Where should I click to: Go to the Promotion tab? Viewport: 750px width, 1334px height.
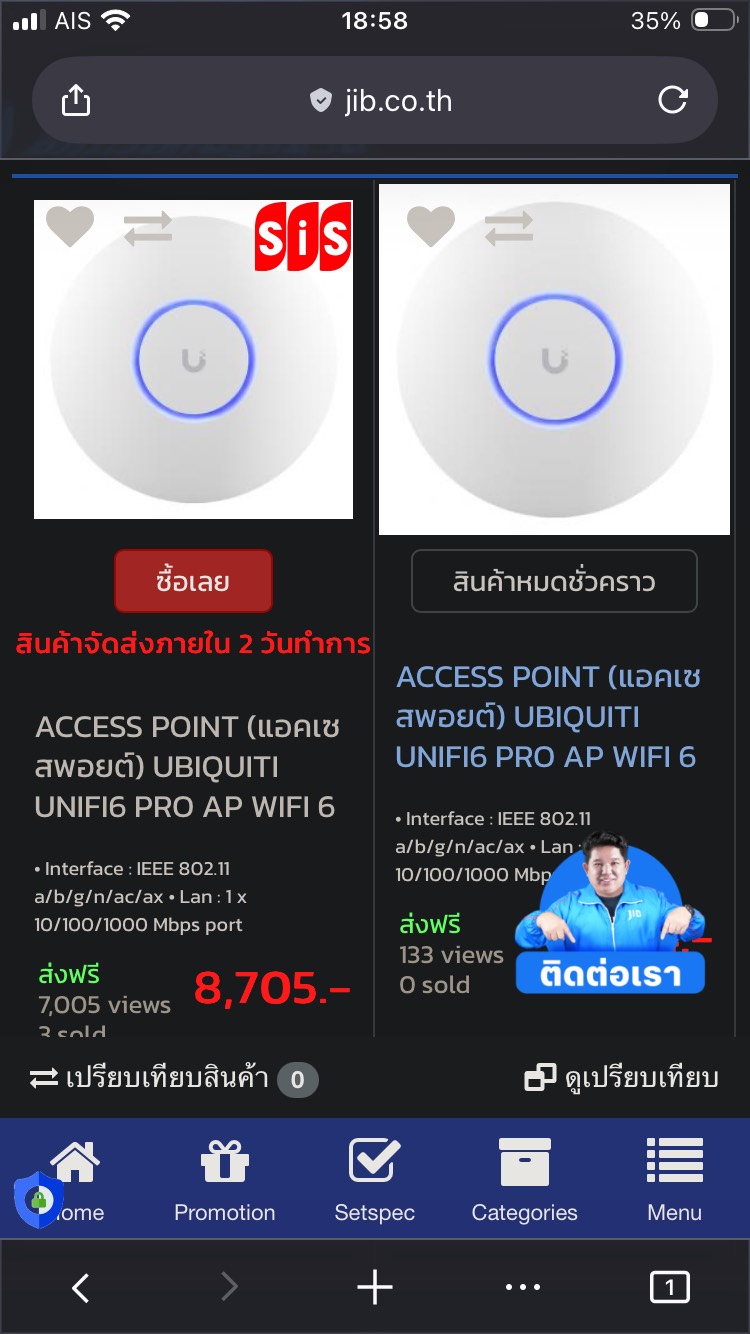pyautogui.click(x=225, y=1180)
